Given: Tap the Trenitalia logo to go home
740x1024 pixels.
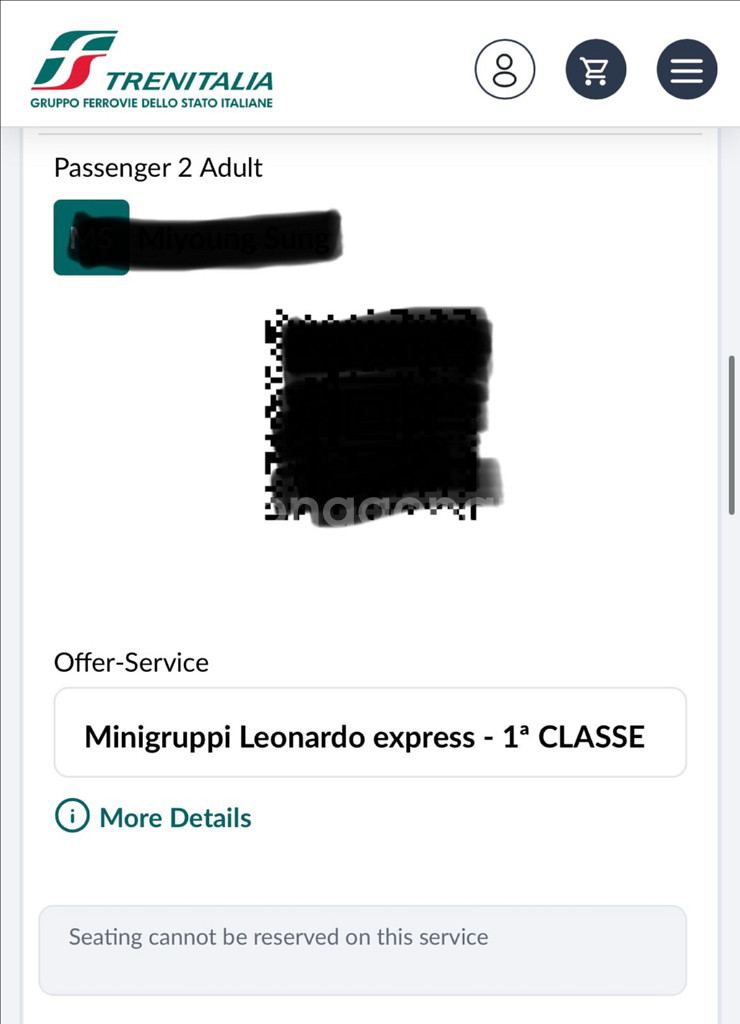Looking at the screenshot, I should (x=152, y=70).
